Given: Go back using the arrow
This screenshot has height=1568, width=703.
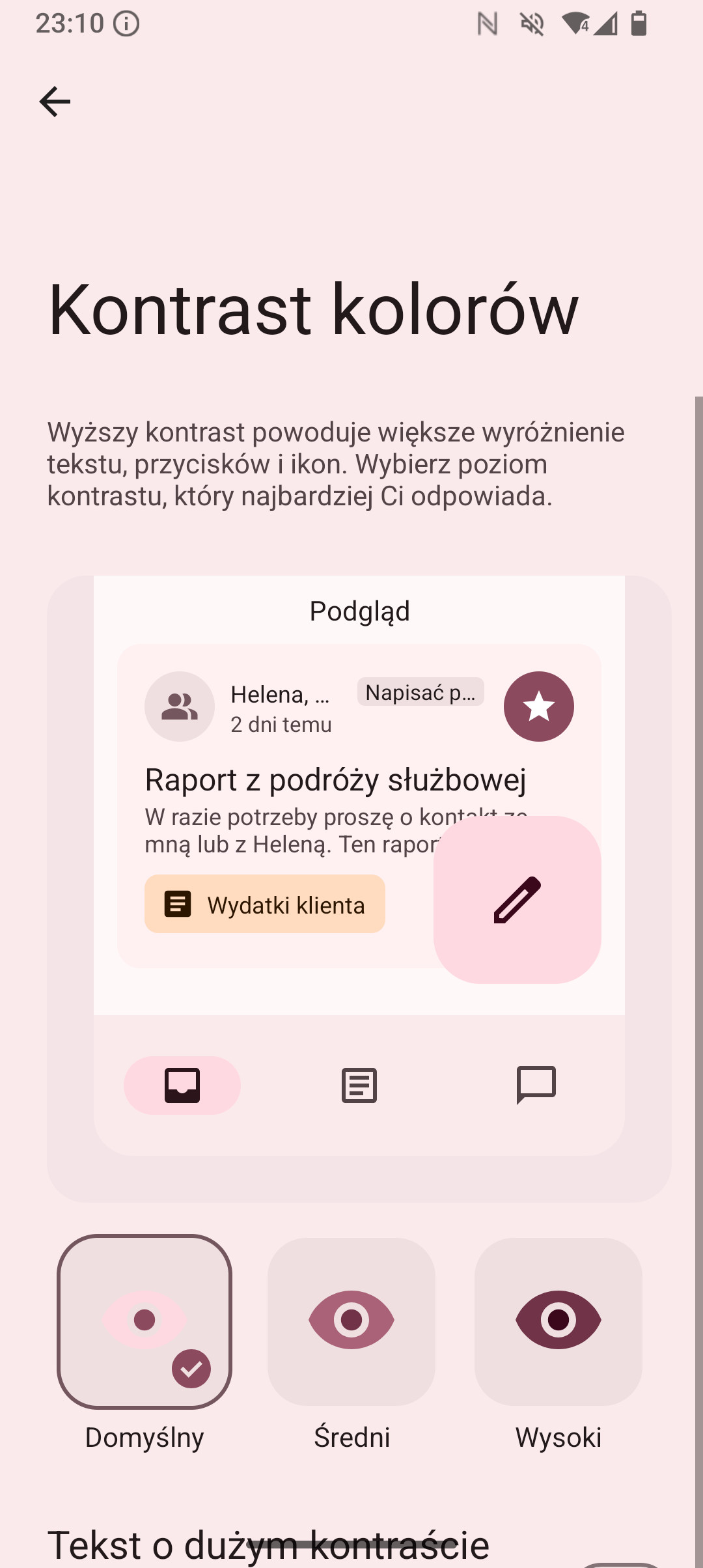Looking at the screenshot, I should (x=55, y=102).
